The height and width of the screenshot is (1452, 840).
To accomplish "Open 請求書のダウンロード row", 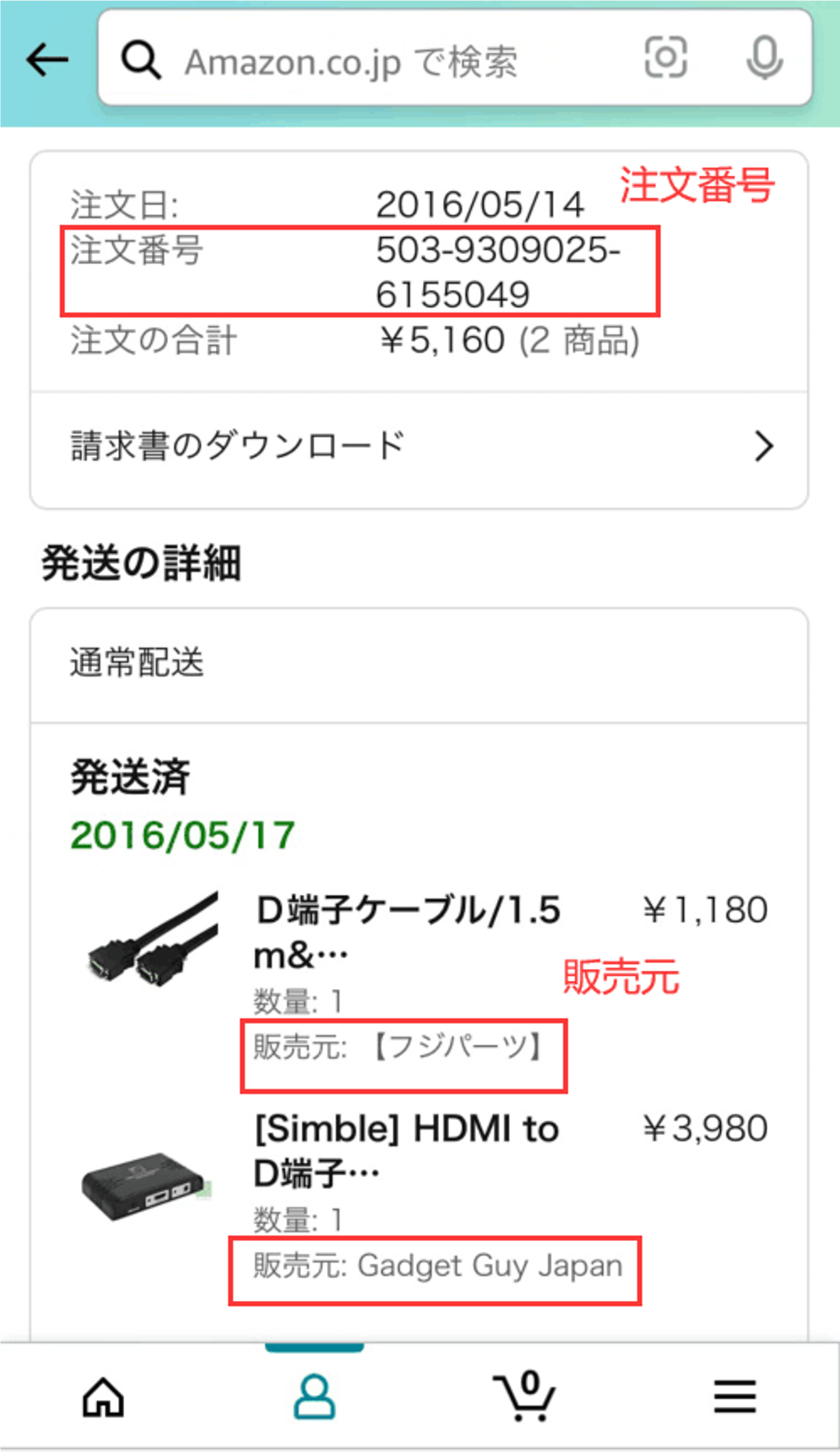I will pyautogui.click(x=420, y=447).
